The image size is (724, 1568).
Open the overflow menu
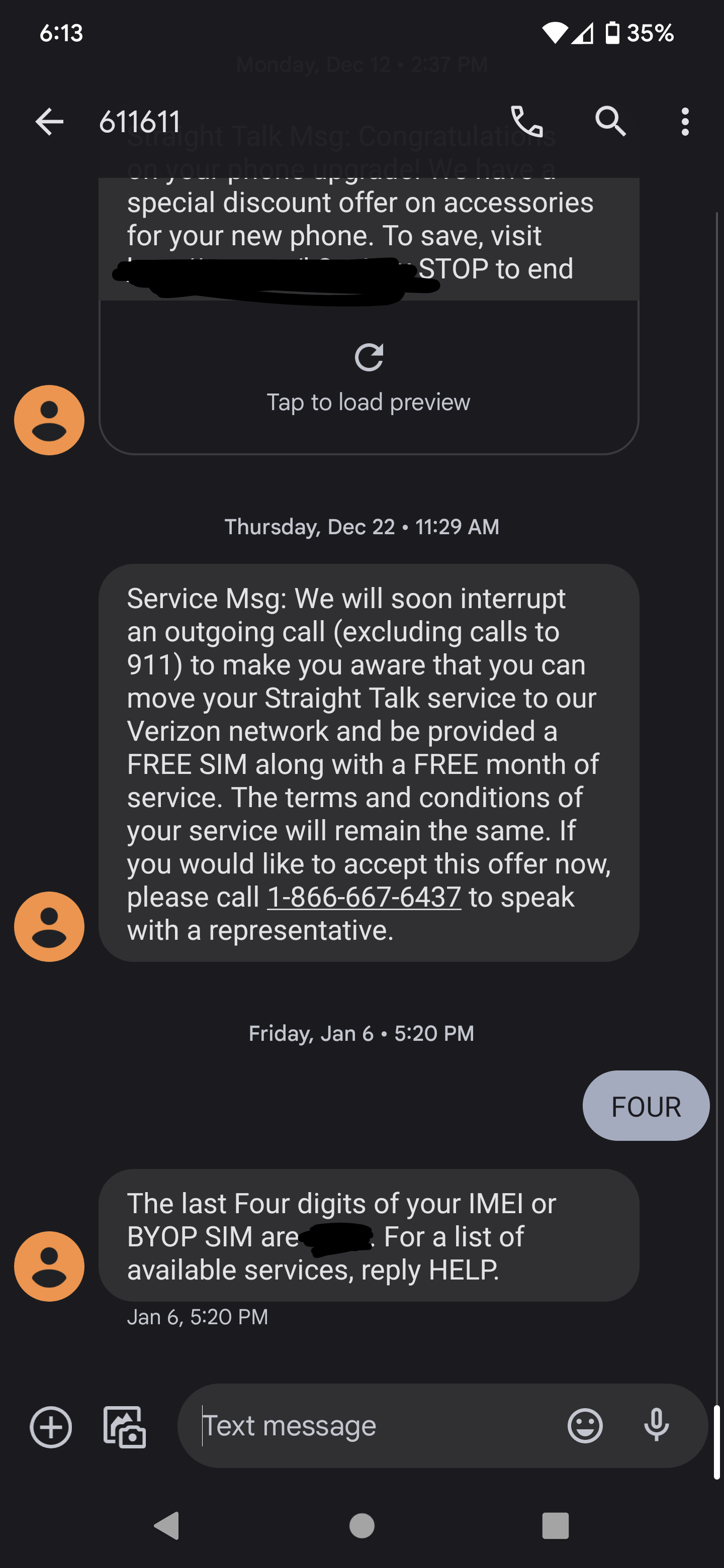coord(685,122)
